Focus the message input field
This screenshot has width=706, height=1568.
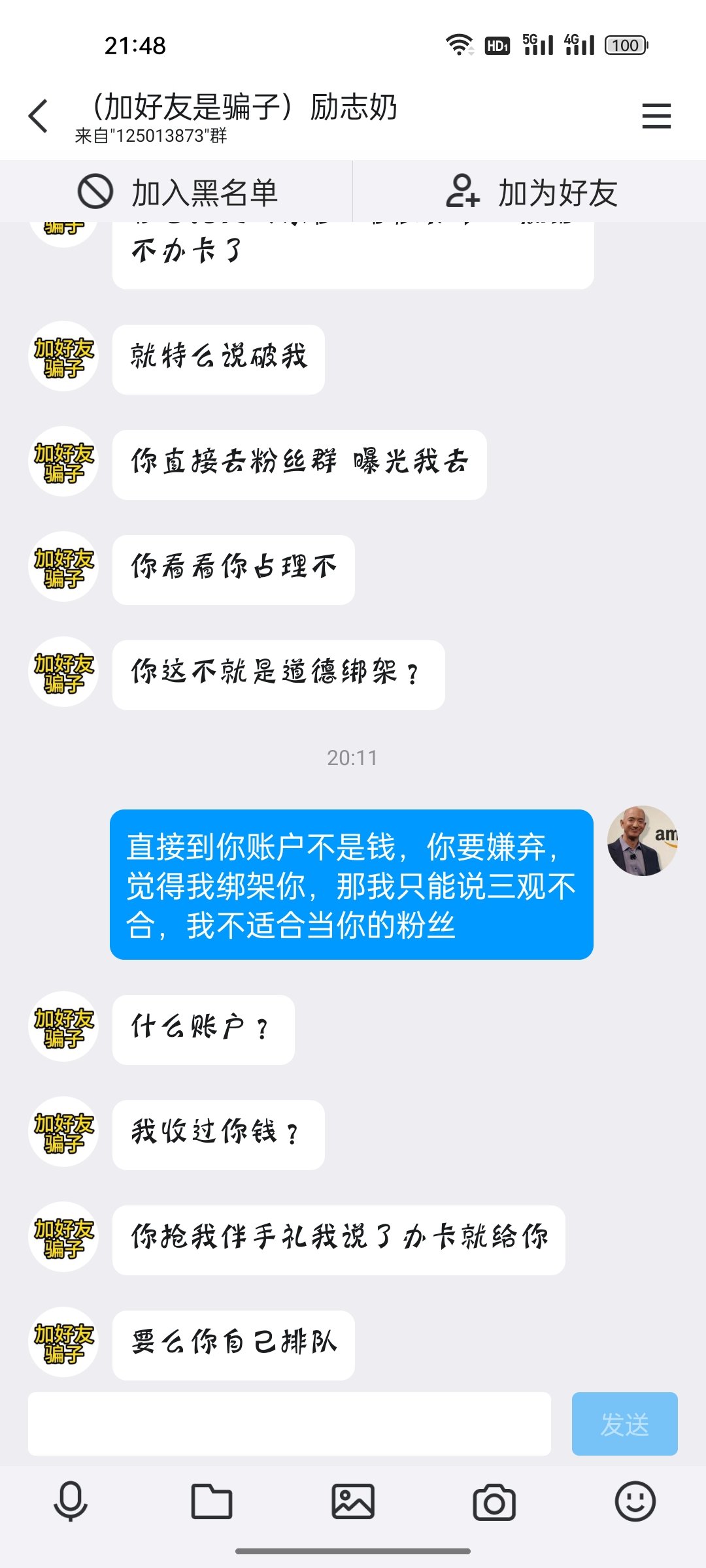(289, 1424)
